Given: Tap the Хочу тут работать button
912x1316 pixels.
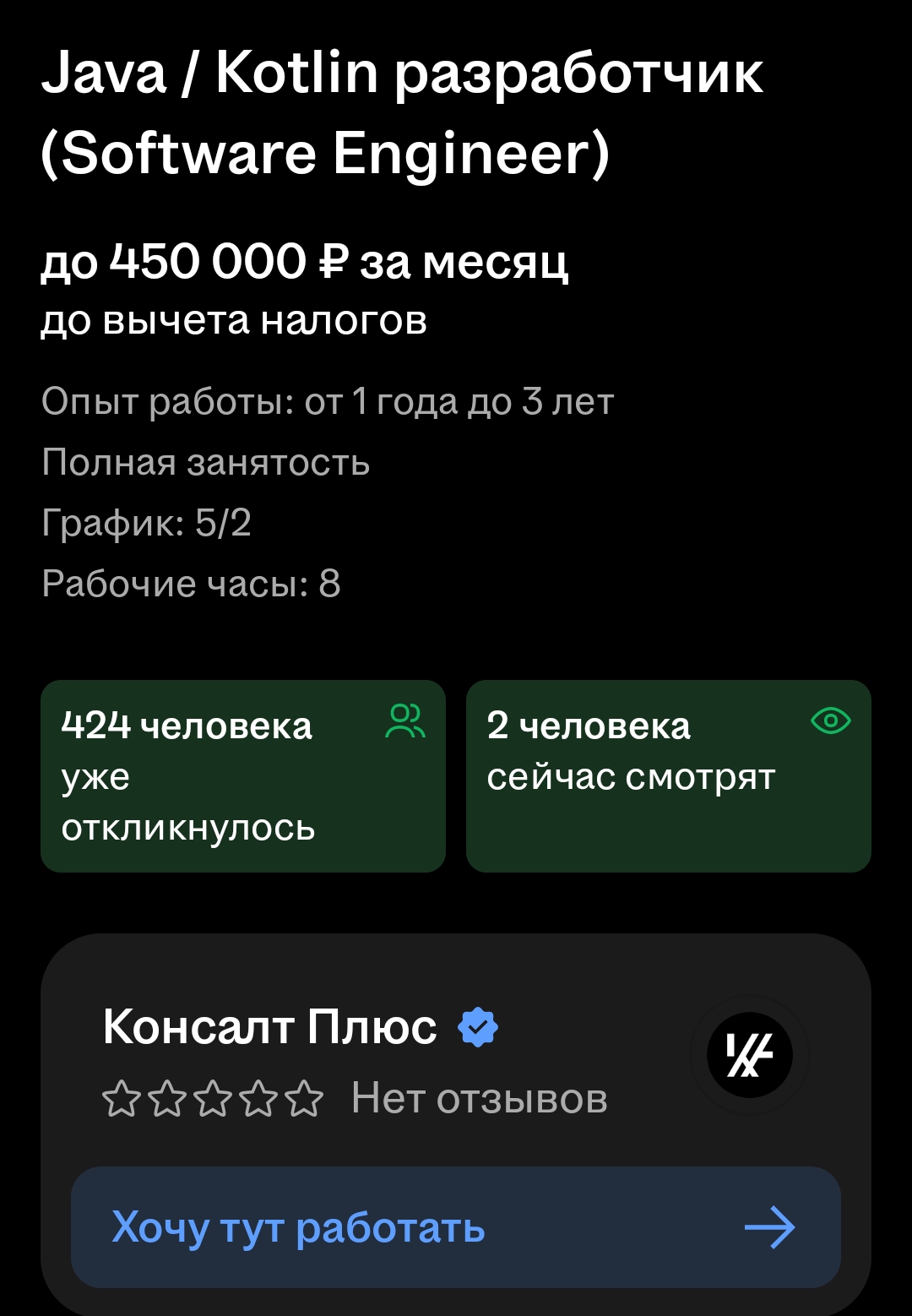Looking at the screenshot, I should click(x=455, y=1226).
